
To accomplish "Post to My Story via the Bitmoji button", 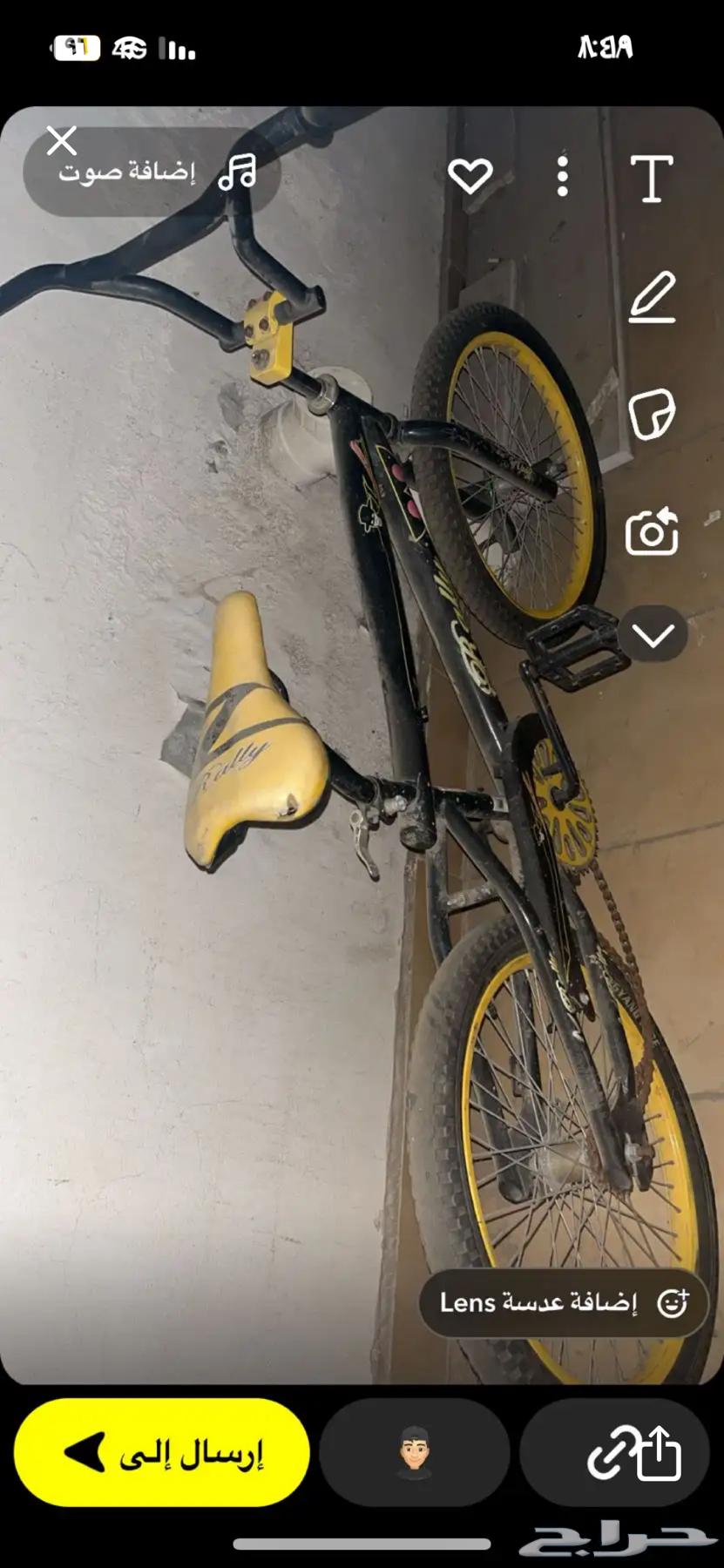I will (414, 1452).
